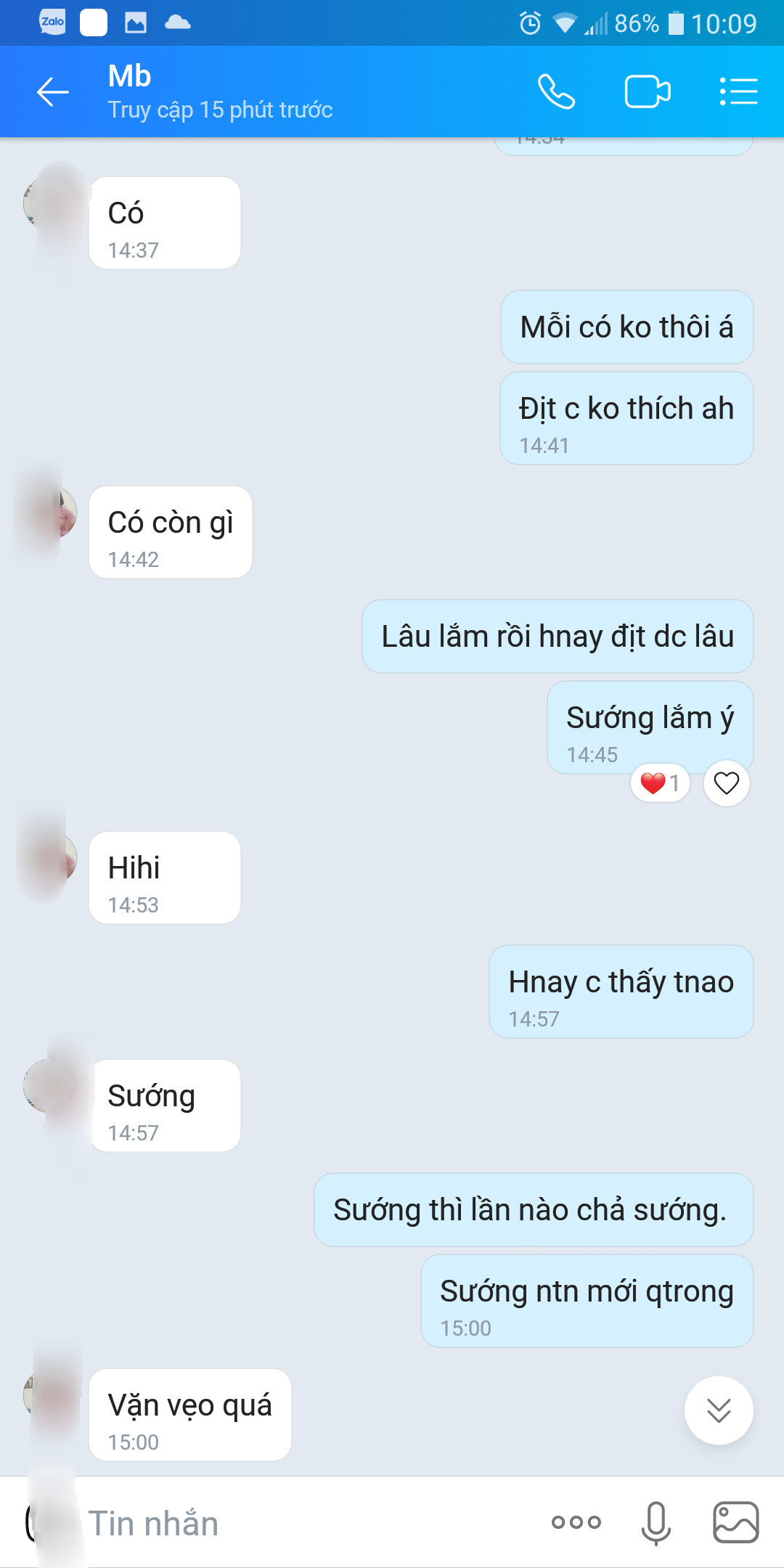Start a video call with Mb

click(648, 92)
